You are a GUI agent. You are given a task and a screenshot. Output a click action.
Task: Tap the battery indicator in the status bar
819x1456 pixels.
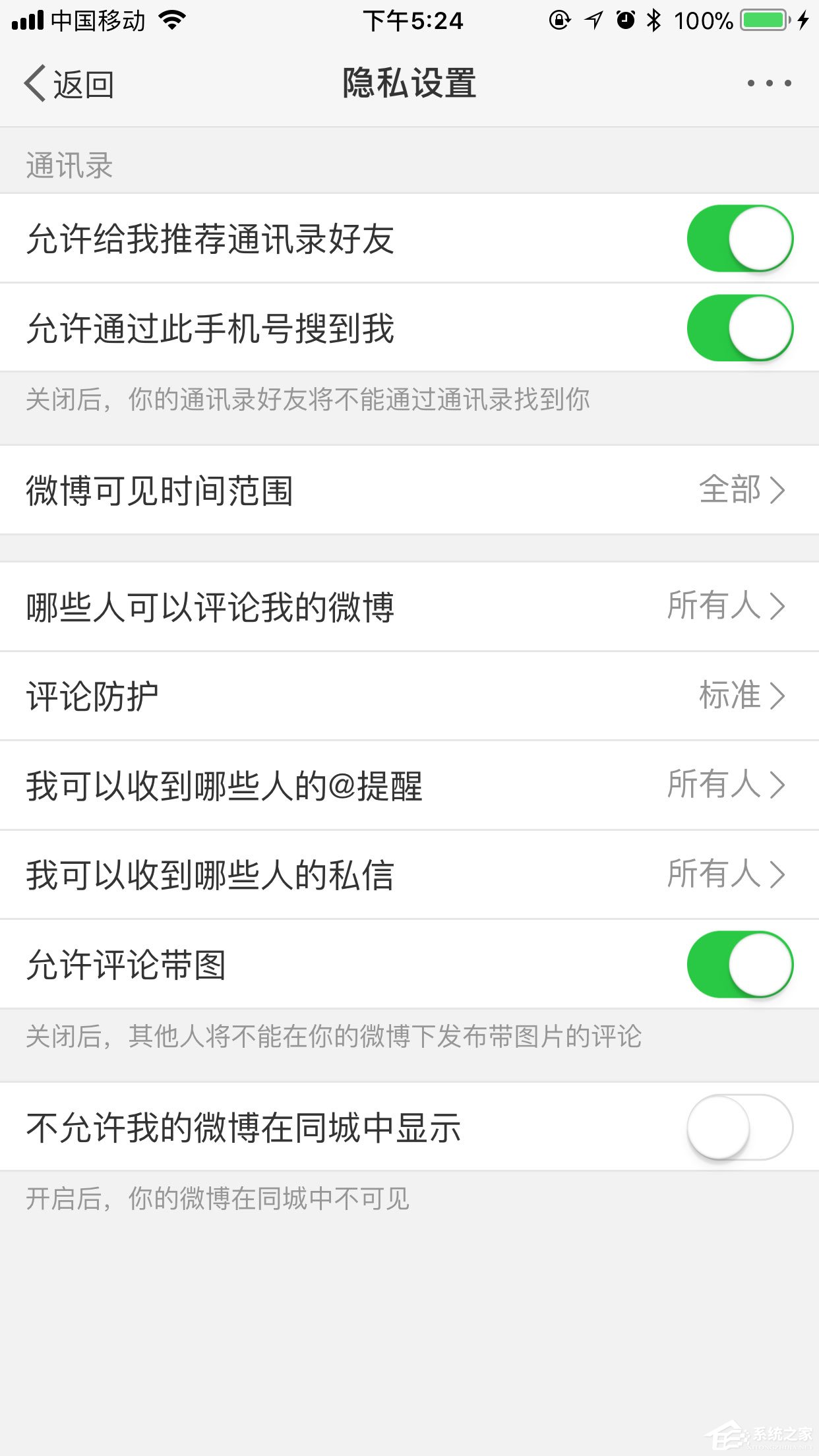[765, 20]
